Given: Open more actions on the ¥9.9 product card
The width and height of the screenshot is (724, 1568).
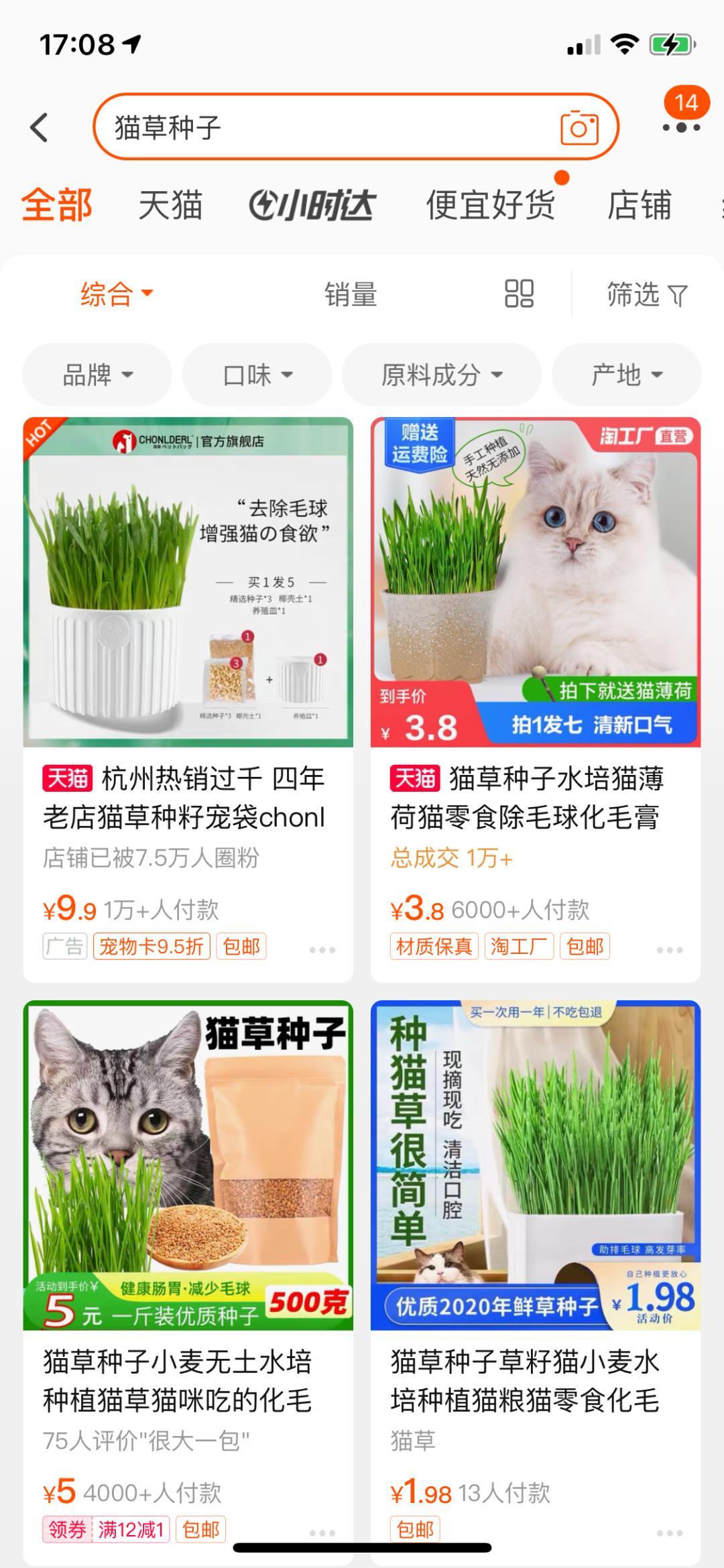Looking at the screenshot, I should tap(321, 947).
